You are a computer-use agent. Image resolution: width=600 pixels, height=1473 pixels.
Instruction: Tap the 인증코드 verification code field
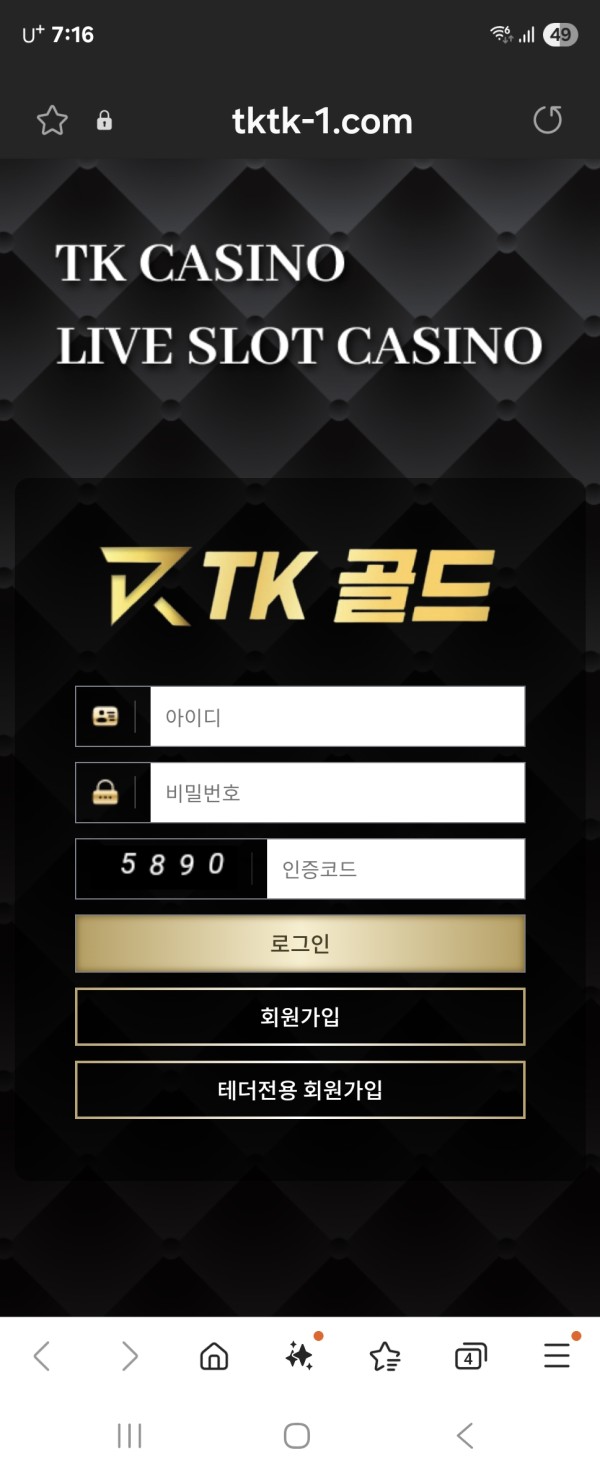click(395, 869)
